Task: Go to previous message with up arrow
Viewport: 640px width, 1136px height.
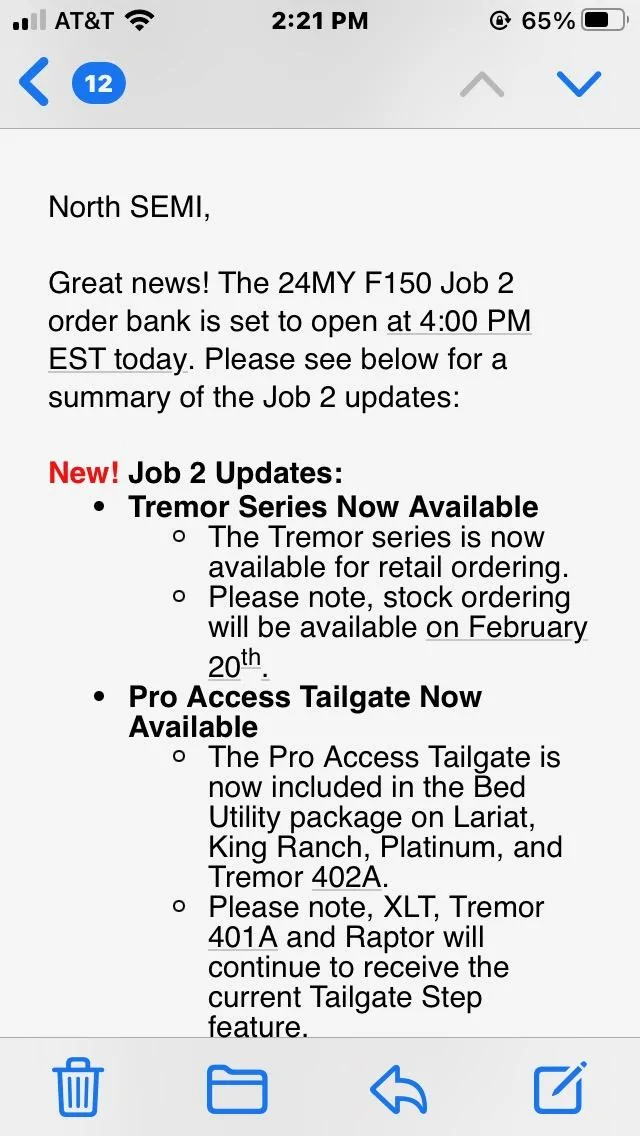Action: [482, 84]
